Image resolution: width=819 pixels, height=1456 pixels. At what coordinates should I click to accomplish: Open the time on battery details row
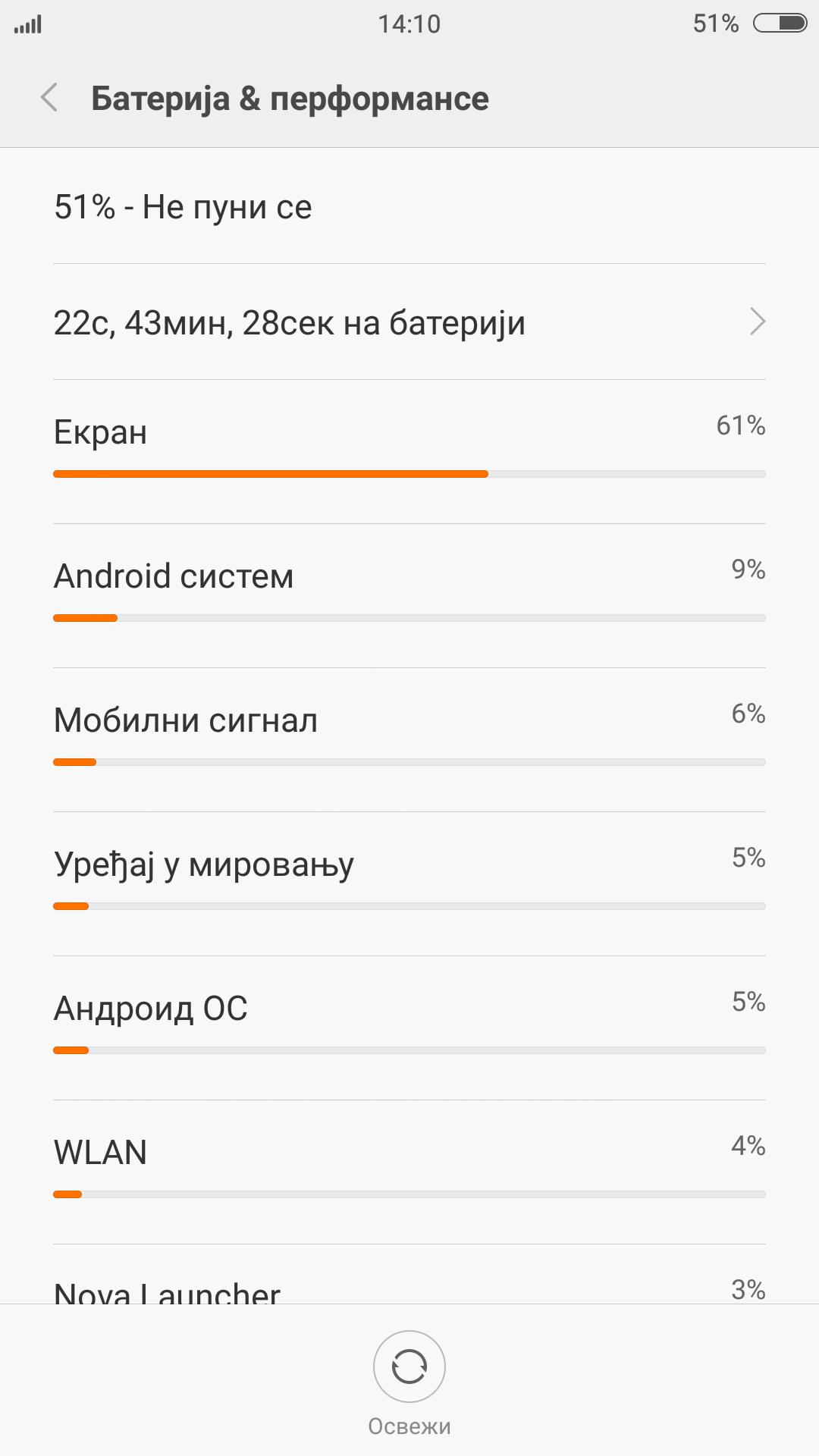(x=409, y=322)
